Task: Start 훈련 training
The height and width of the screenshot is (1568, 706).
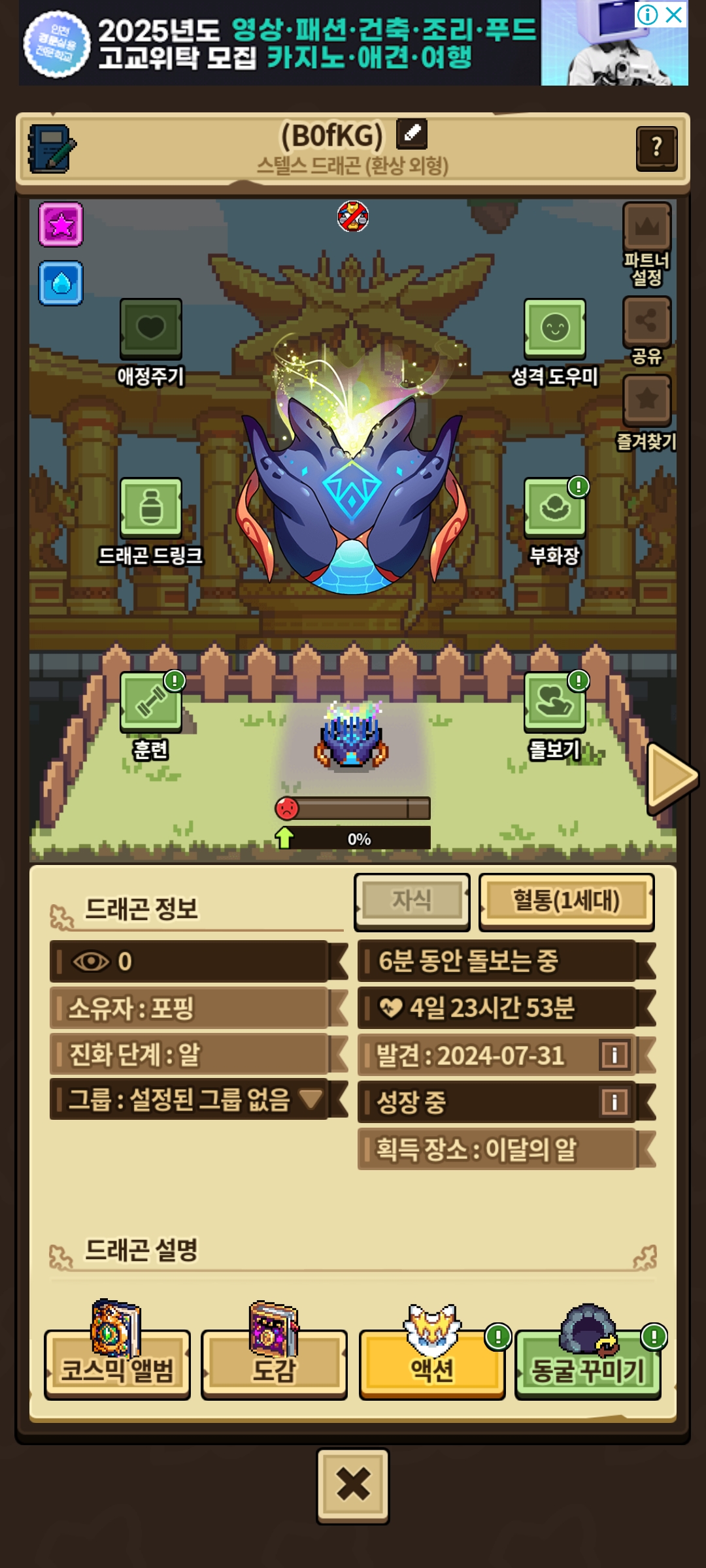Action: [150, 702]
